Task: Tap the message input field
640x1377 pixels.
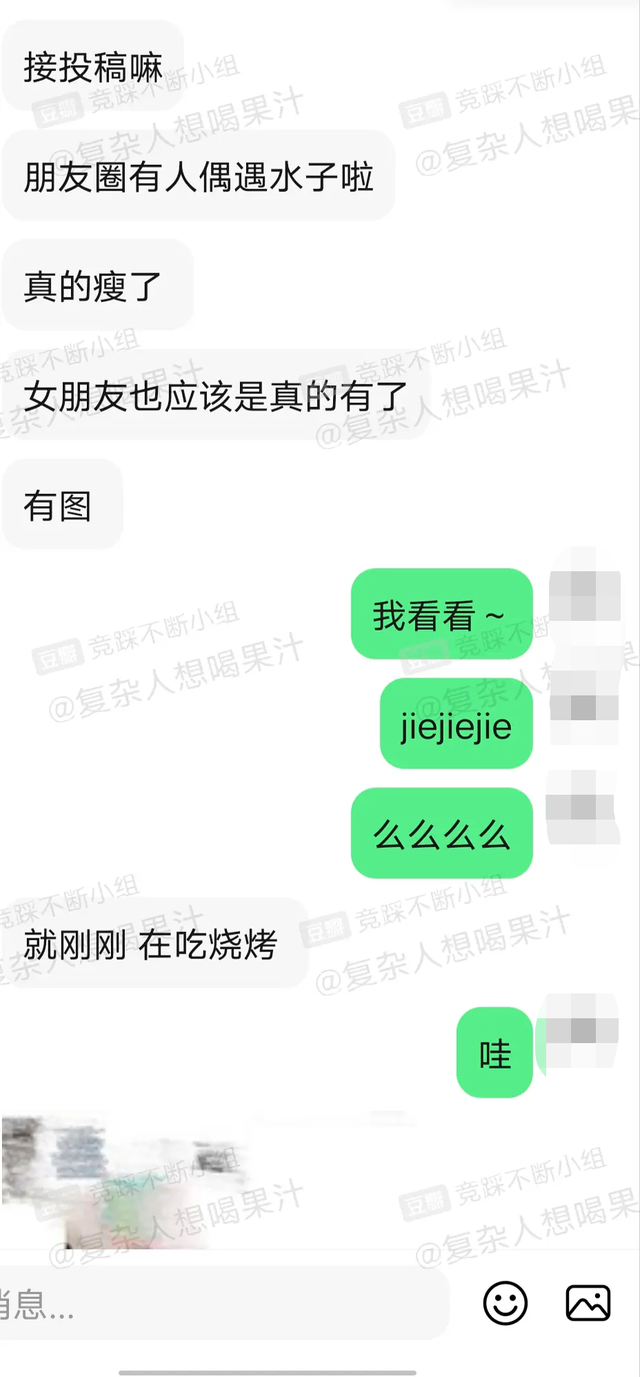Action: pyautogui.click(x=222, y=1303)
